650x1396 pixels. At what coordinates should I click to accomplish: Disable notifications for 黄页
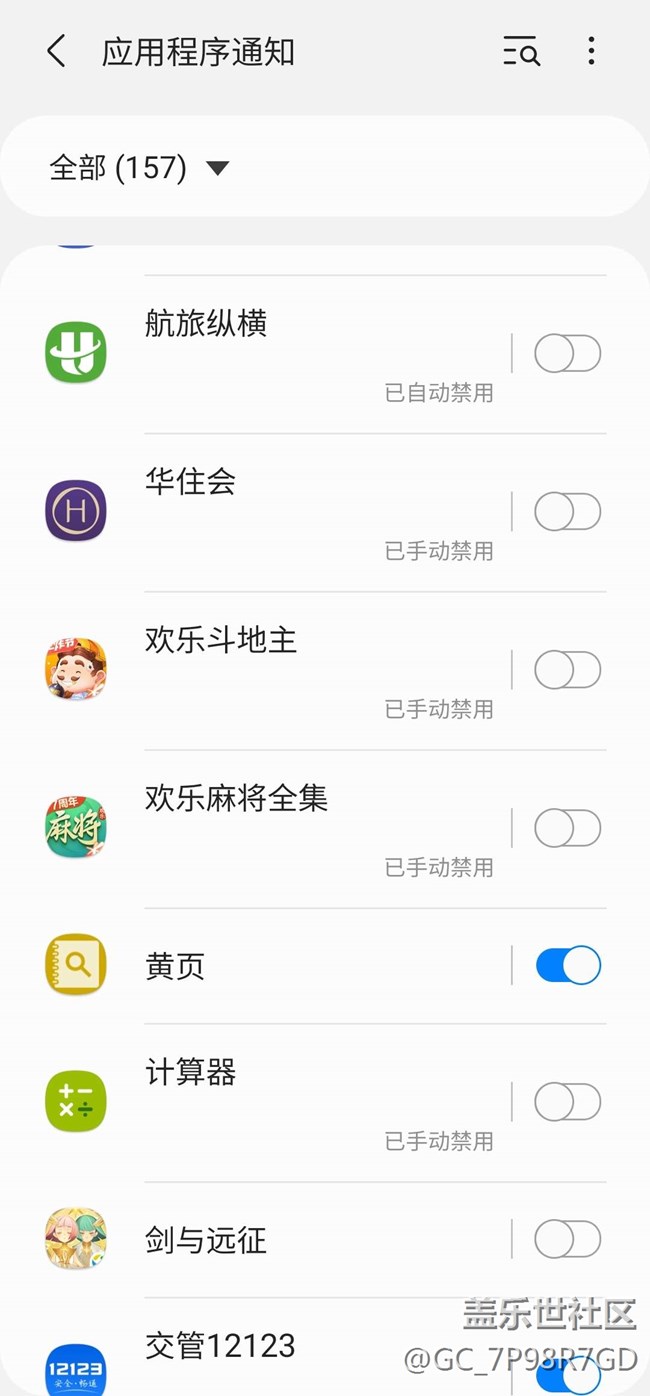tap(567, 966)
